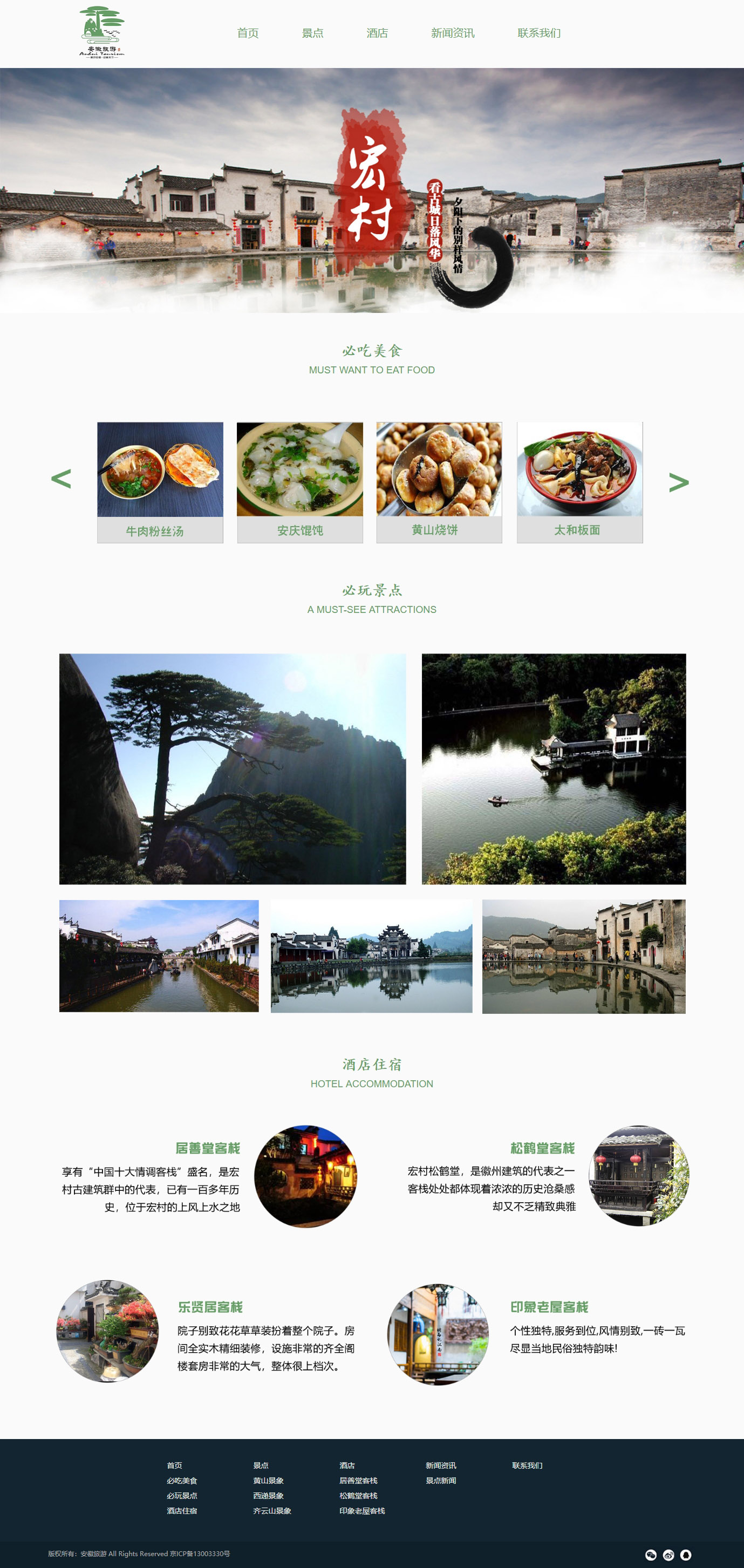Viewport: 744px width, 1568px height.
Task: Open footer link 景点新闻
Action: point(441,1481)
